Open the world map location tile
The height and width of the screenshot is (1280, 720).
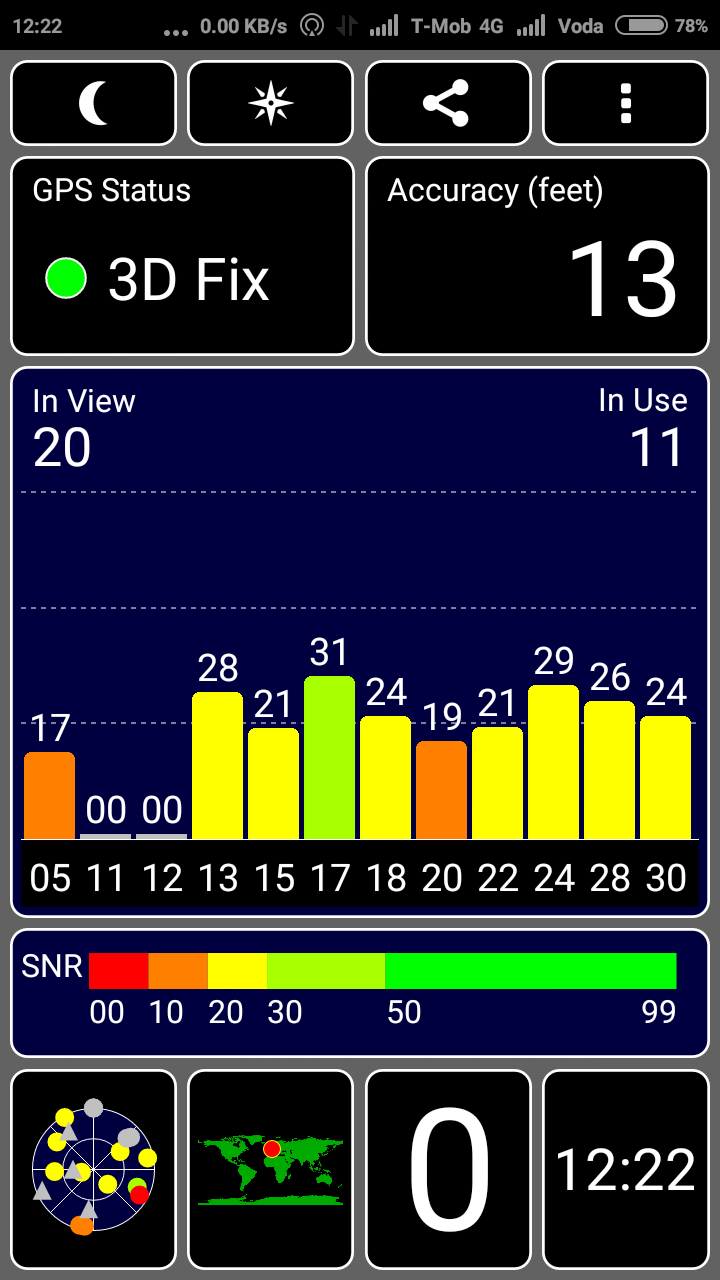[271, 1170]
